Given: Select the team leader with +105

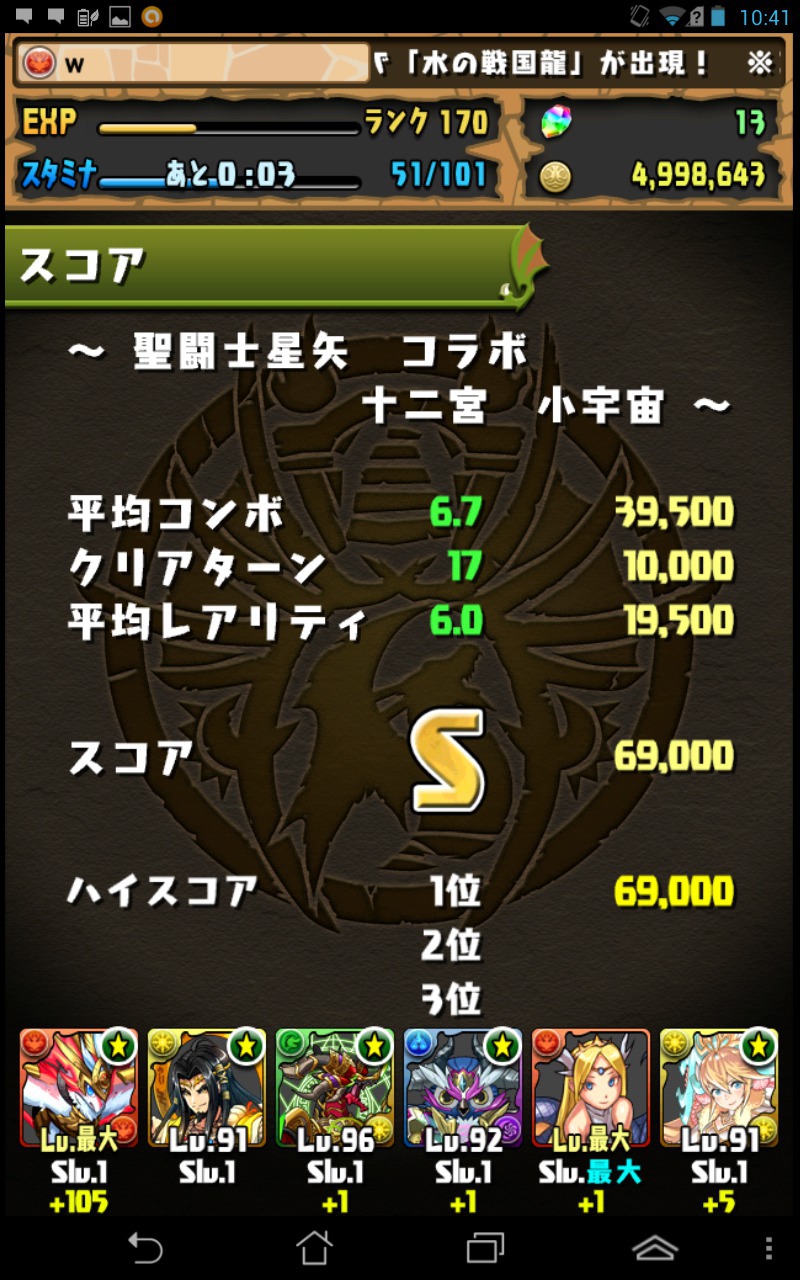Looking at the screenshot, I should click(79, 1088).
